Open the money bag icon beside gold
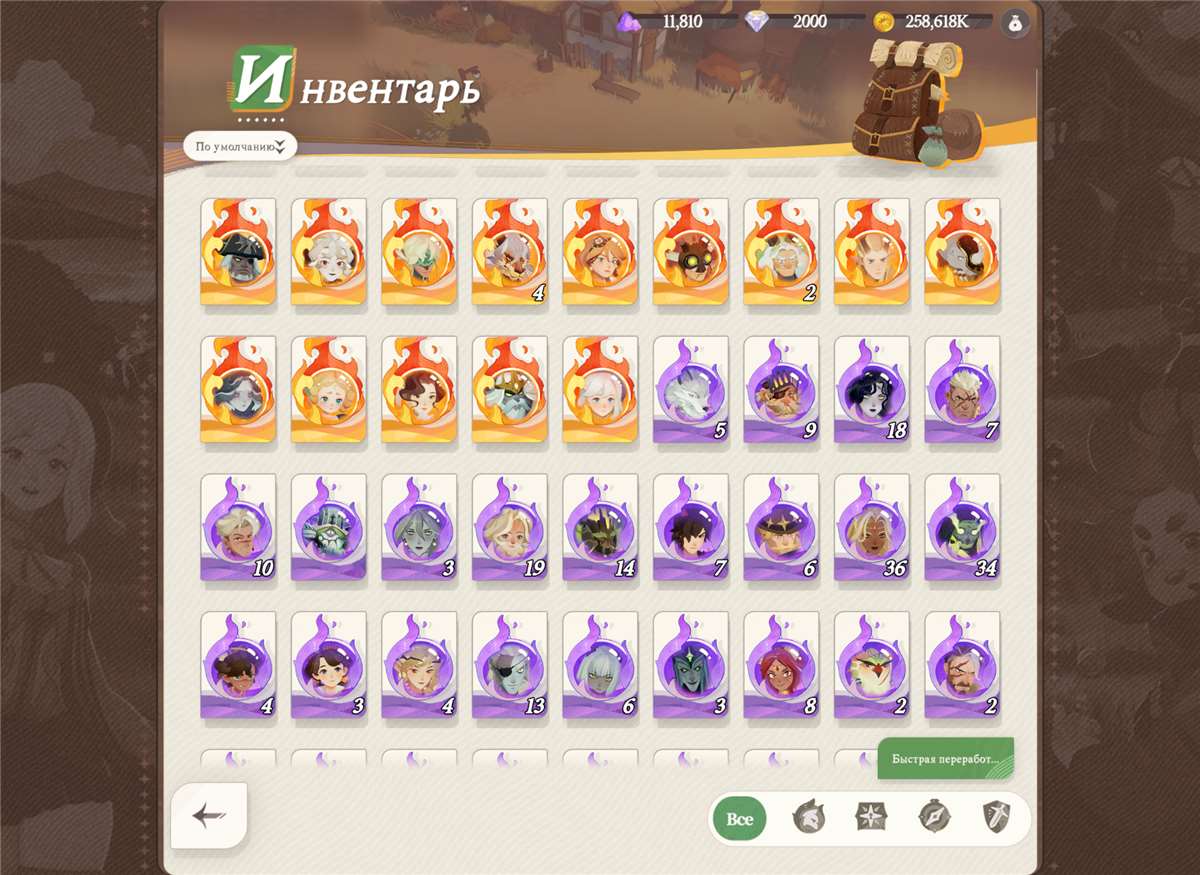This screenshot has width=1200, height=875. pos(1015,22)
